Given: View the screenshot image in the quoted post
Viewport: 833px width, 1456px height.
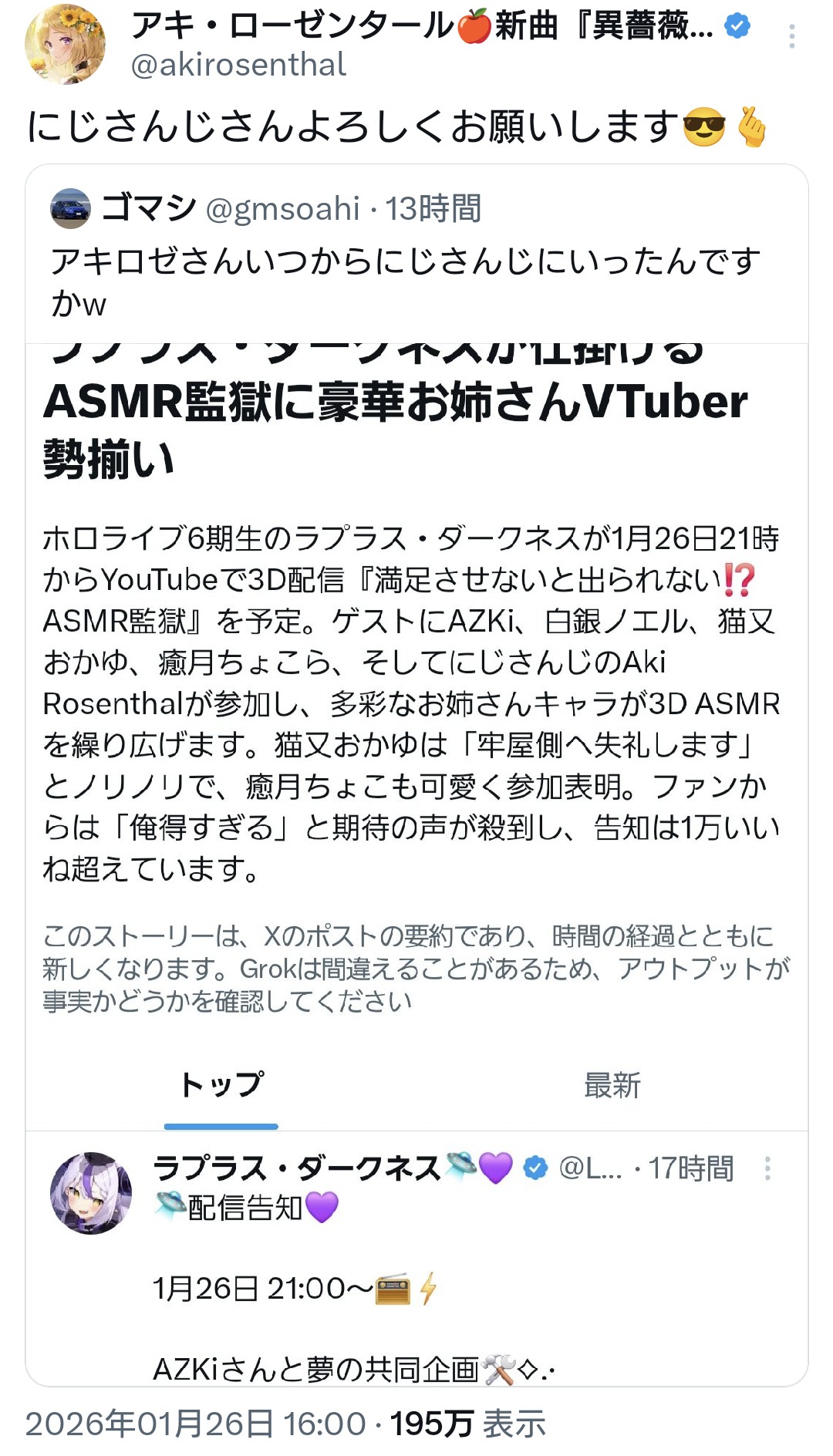Looking at the screenshot, I should (416, 771).
